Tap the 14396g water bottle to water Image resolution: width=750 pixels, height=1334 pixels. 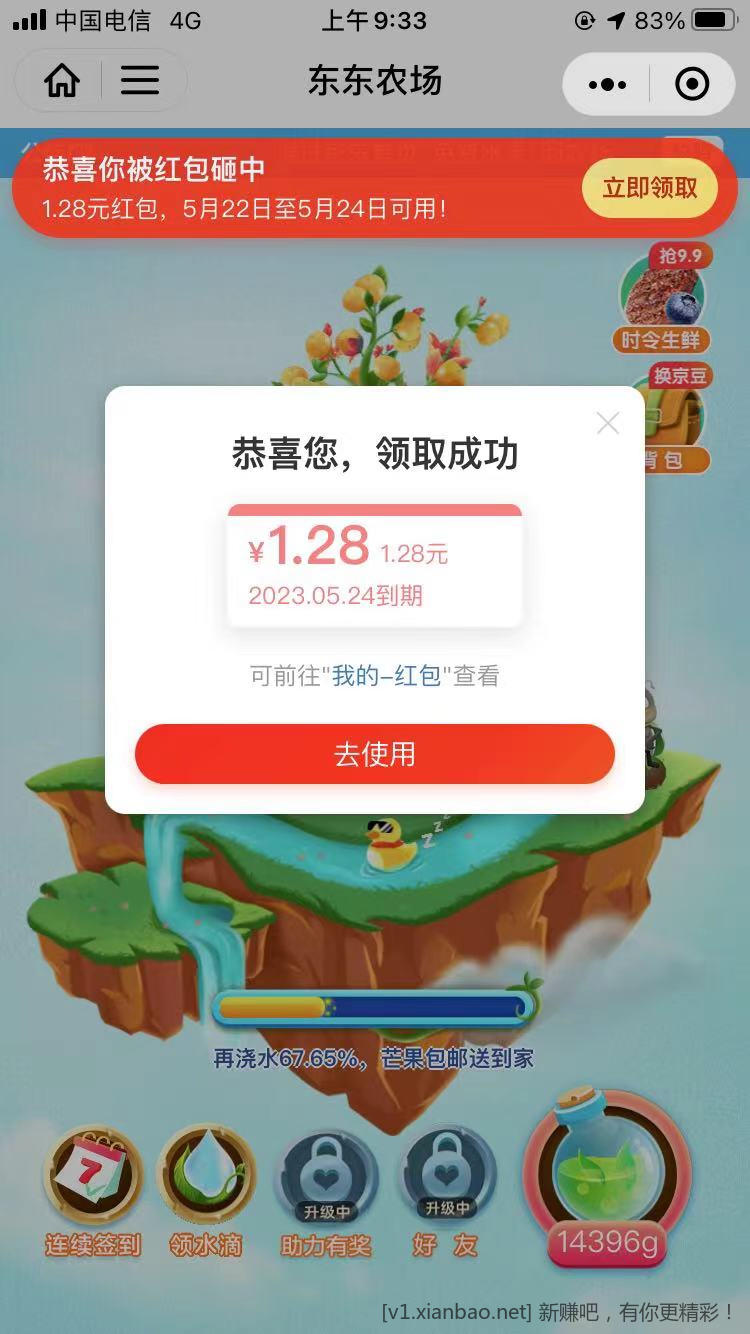pyautogui.click(x=607, y=1180)
